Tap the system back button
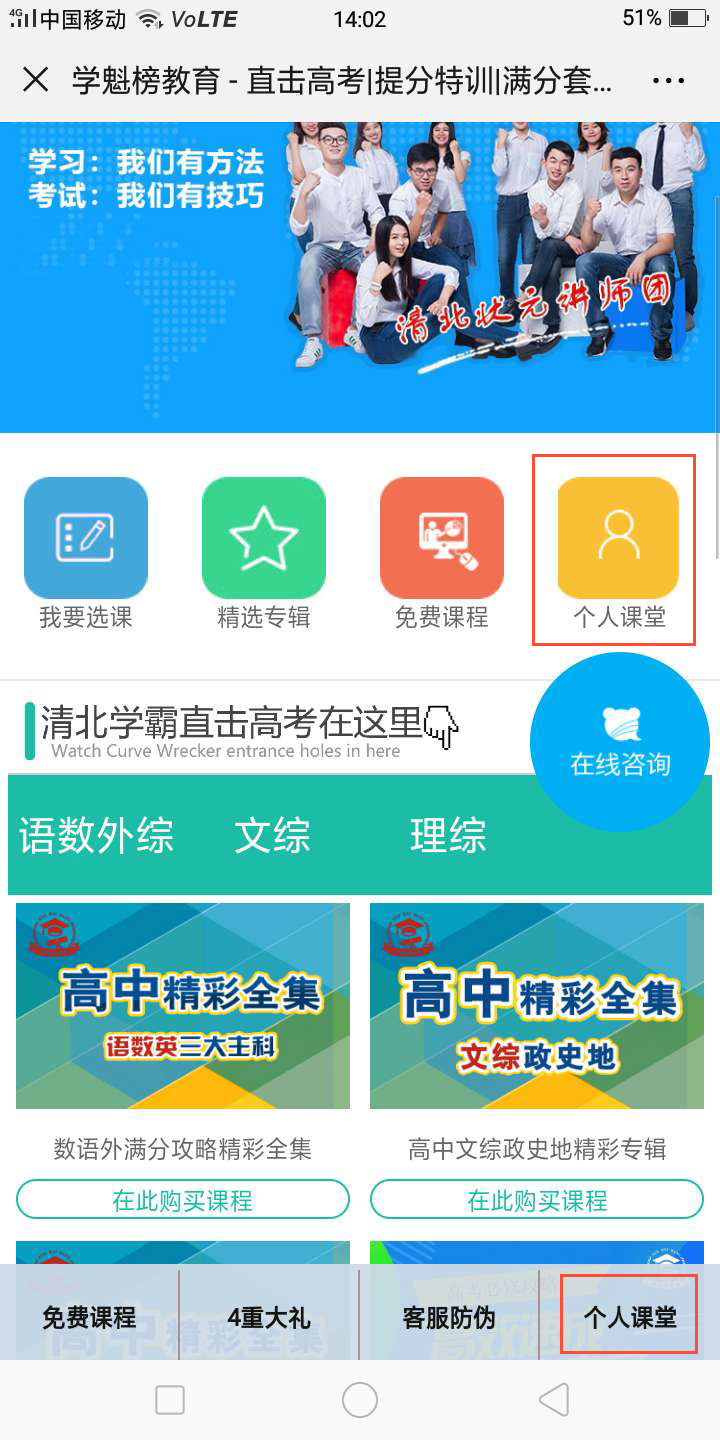Viewport: 720px width, 1440px height. tap(553, 1400)
